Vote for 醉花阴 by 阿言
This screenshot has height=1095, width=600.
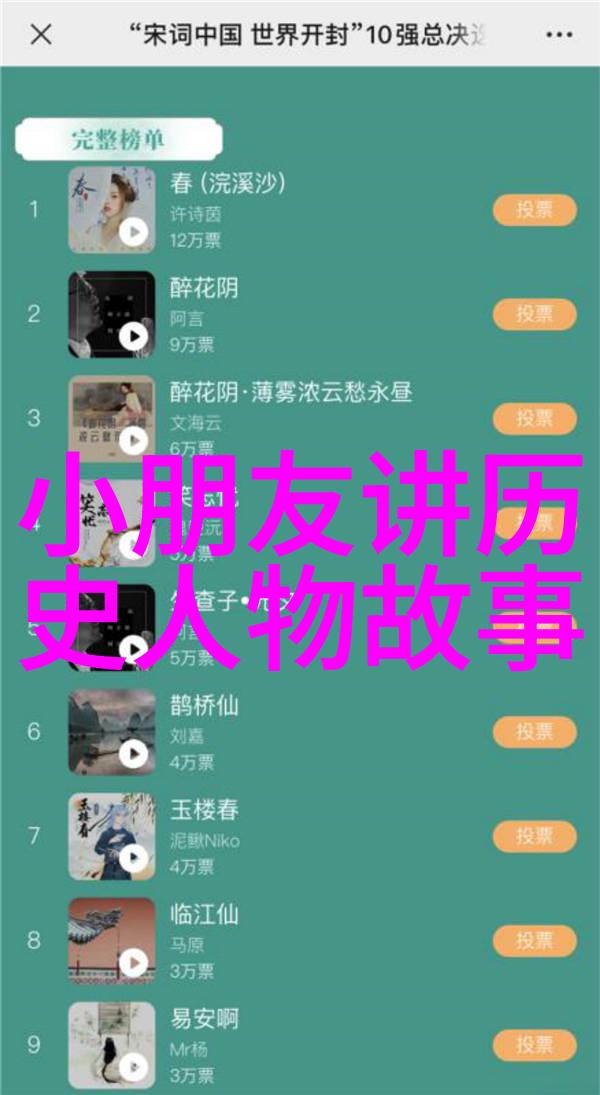[x=534, y=314]
